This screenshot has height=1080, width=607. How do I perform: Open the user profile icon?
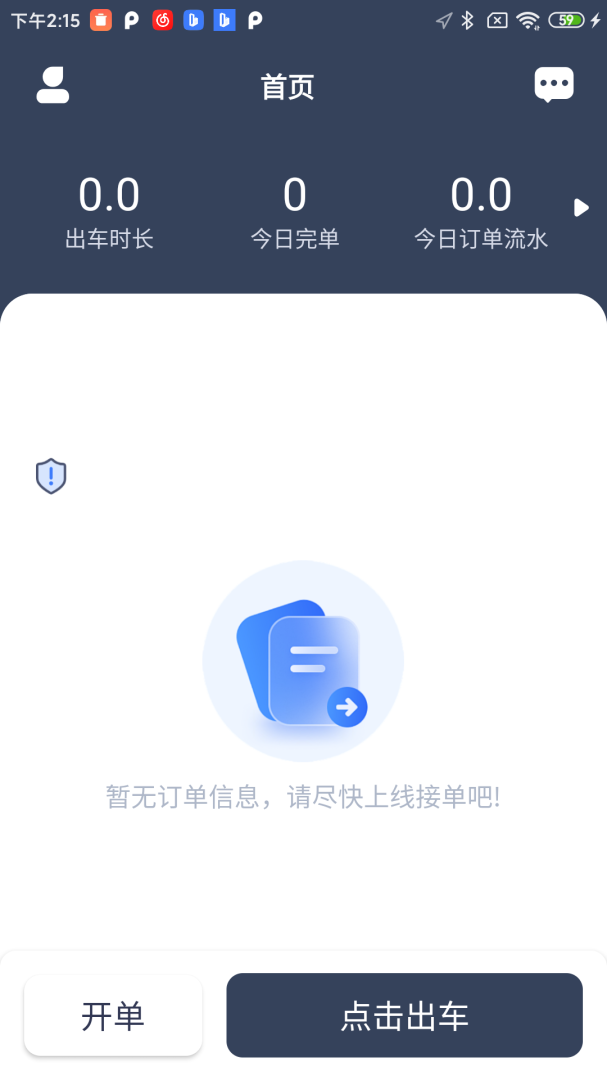coord(53,85)
